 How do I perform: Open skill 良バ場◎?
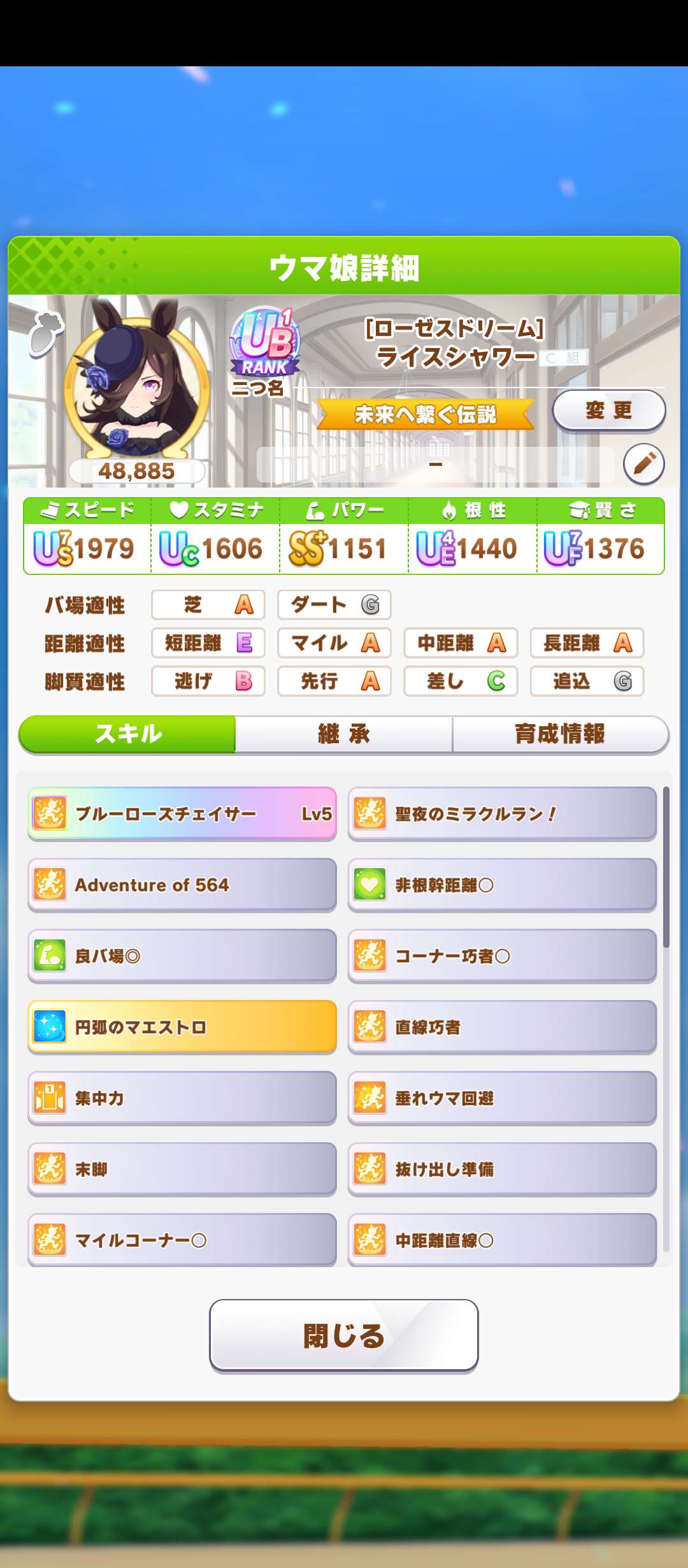coord(182,956)
